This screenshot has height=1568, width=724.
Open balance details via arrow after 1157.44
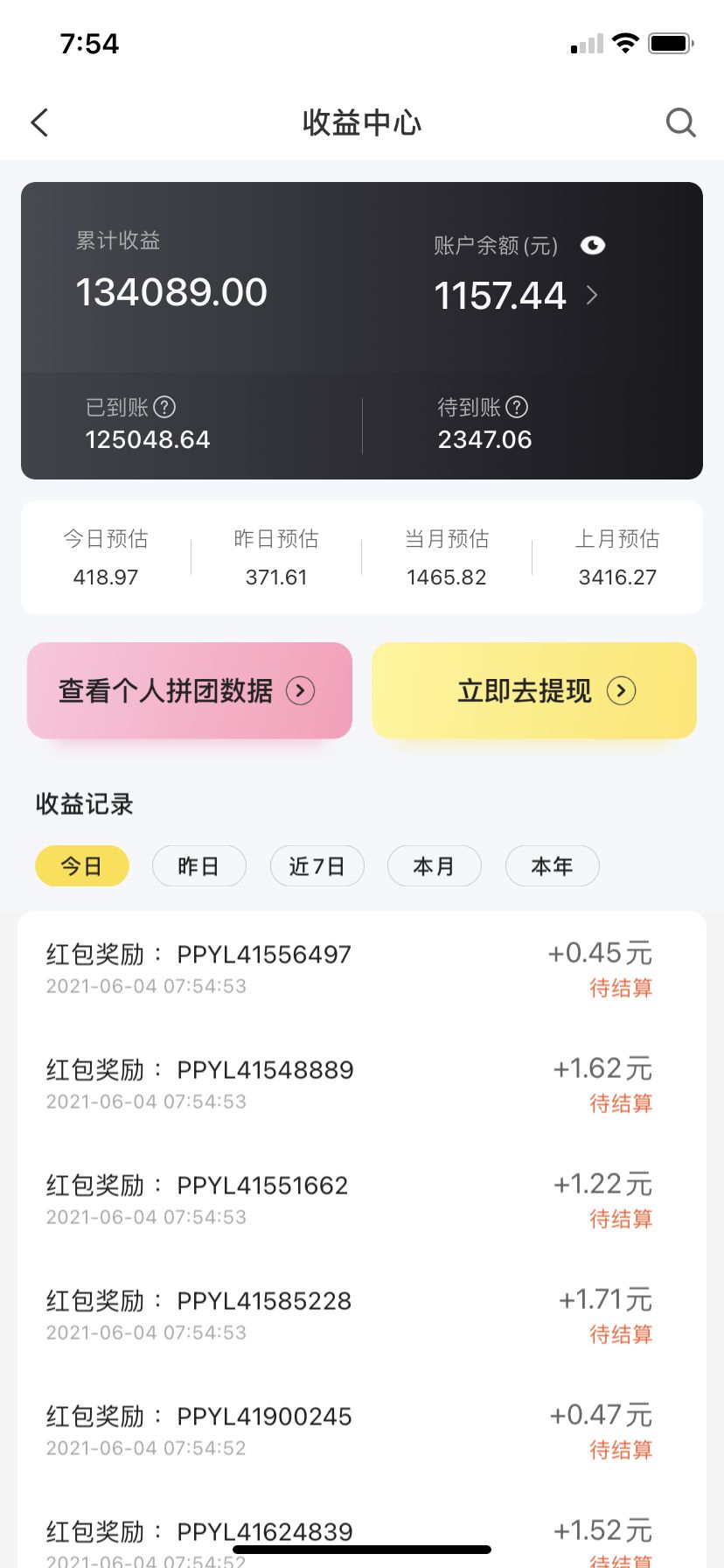591,296
